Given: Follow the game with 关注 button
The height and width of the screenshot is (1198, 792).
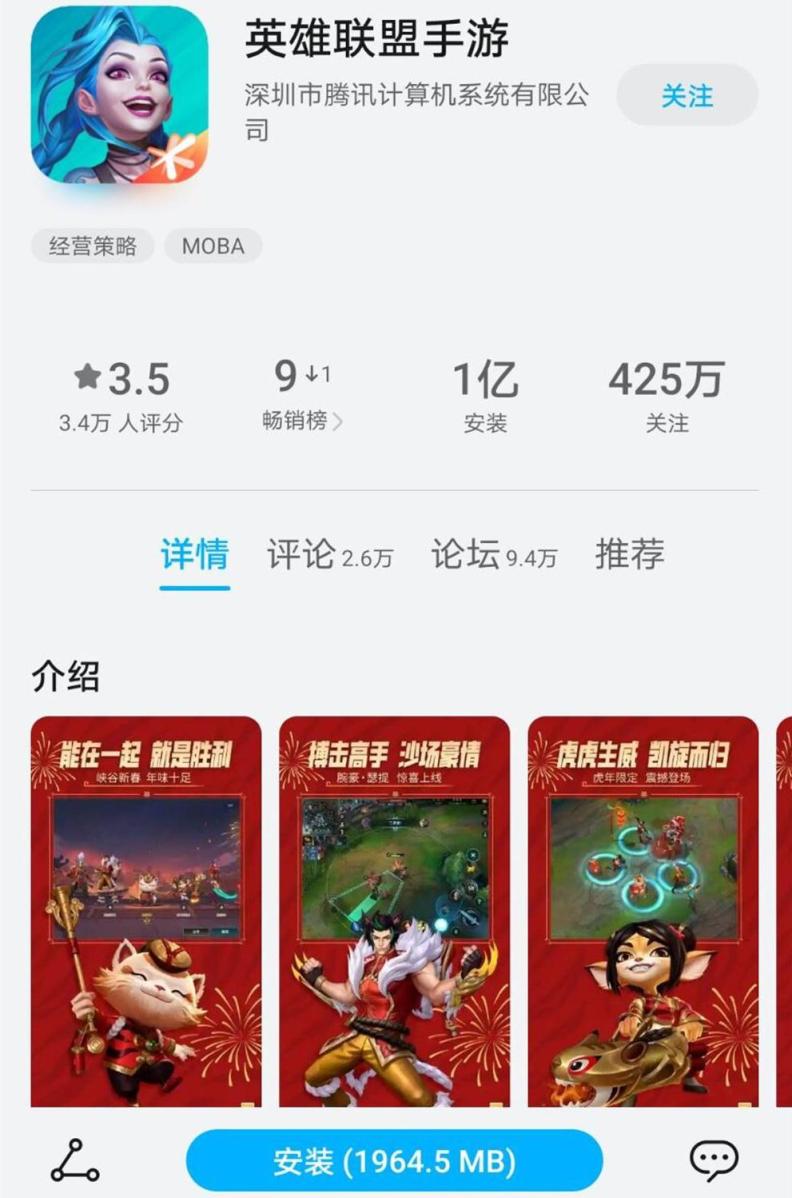Looking at the screenshot, I should coord(687,96).
